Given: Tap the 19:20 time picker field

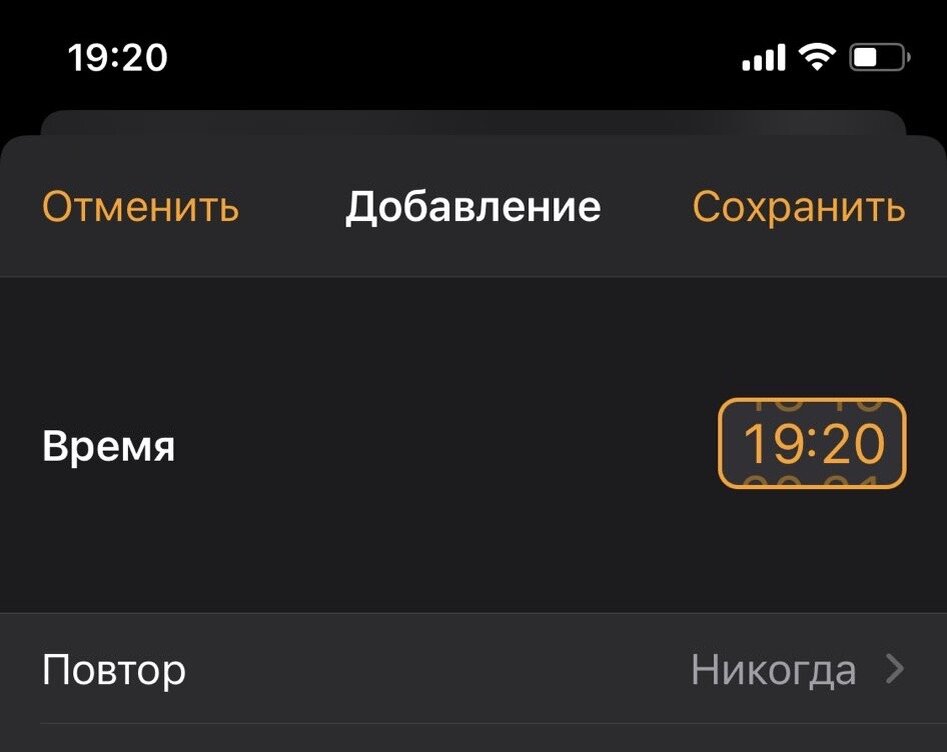Looking at the screenshot, I should 811,444.
